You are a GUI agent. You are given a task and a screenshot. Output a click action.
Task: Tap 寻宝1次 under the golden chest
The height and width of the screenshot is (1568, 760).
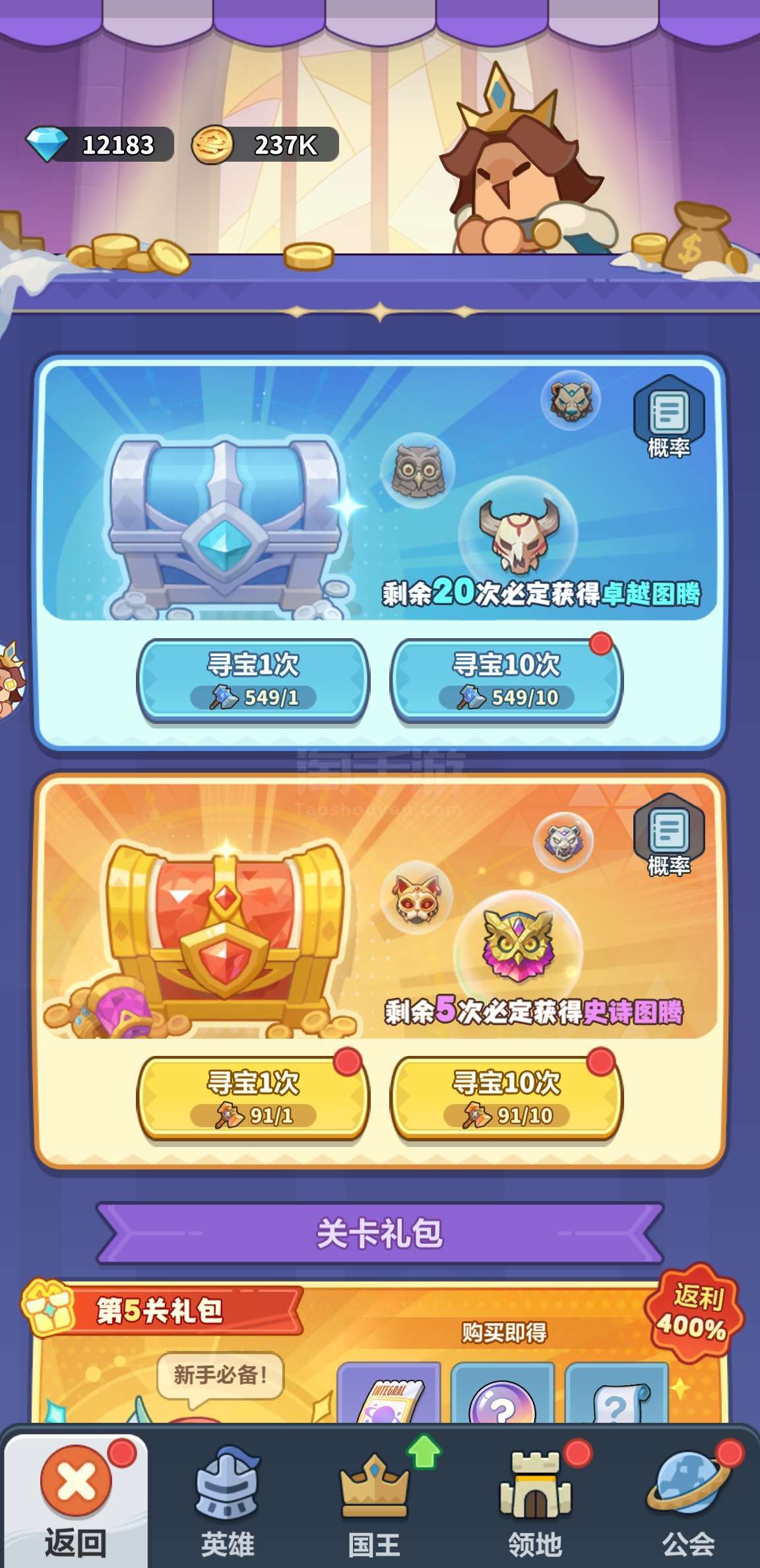(253, 1099)
